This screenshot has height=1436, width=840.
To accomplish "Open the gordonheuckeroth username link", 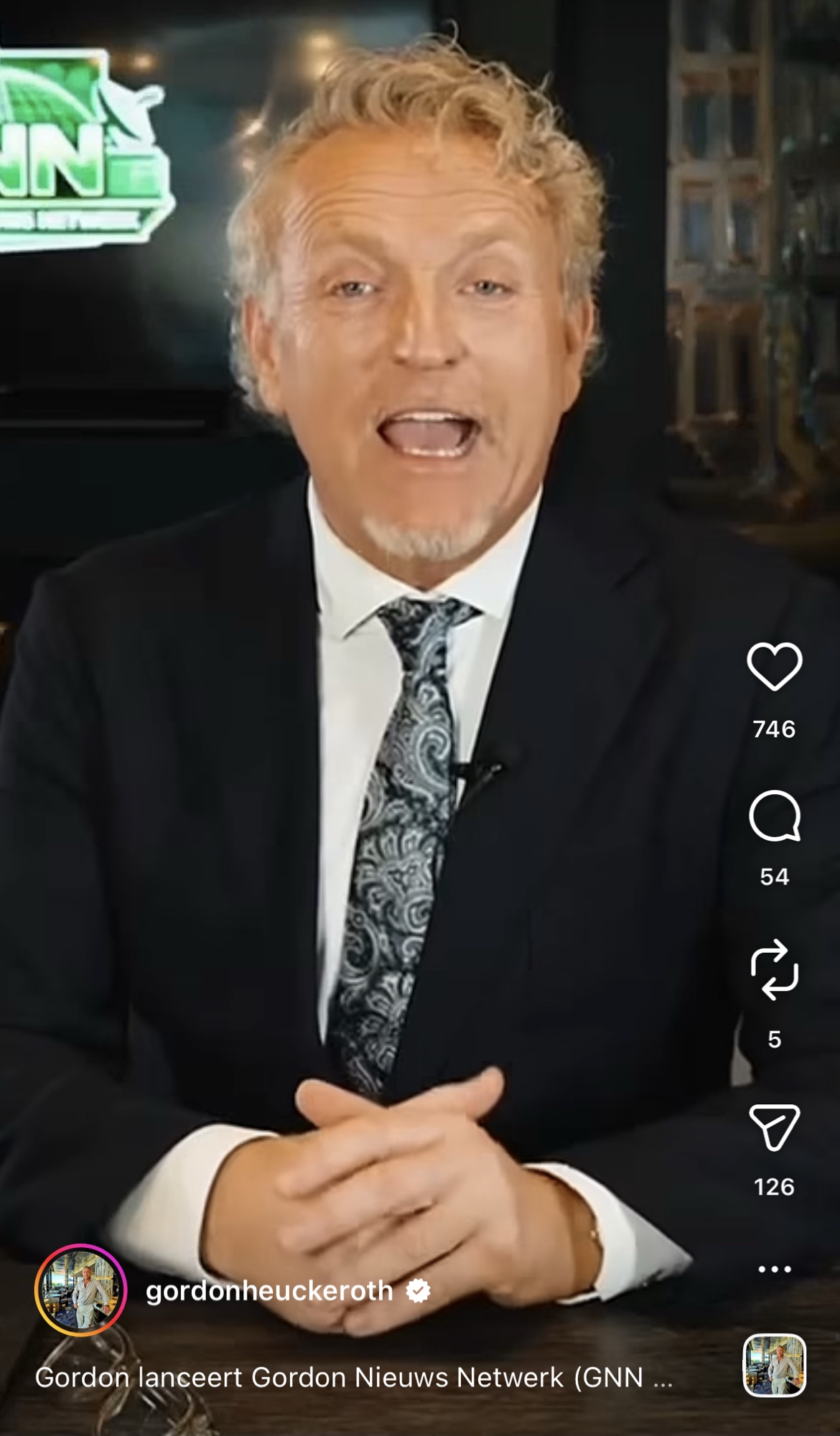I will coord(269,1291).
